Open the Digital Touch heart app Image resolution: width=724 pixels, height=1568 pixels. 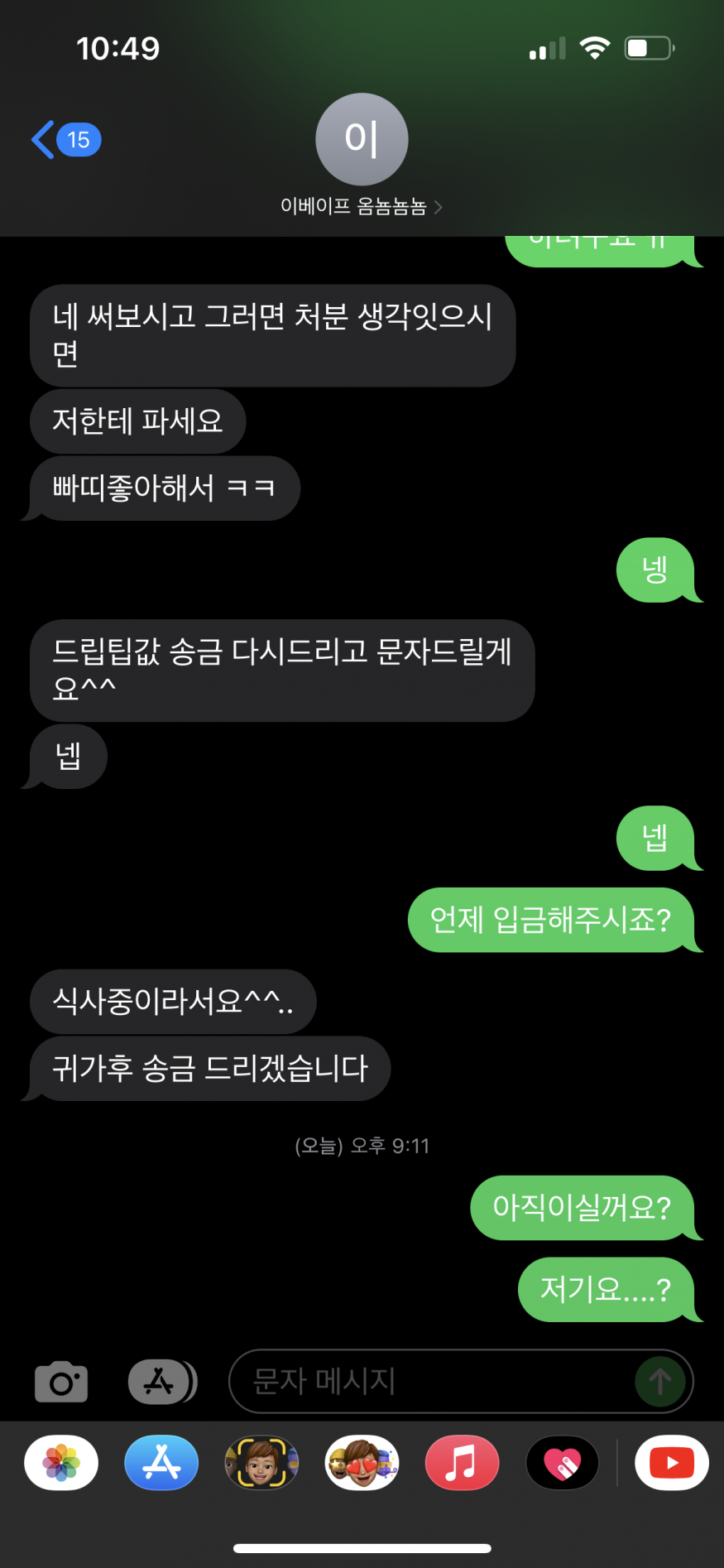coord(562,1463)
